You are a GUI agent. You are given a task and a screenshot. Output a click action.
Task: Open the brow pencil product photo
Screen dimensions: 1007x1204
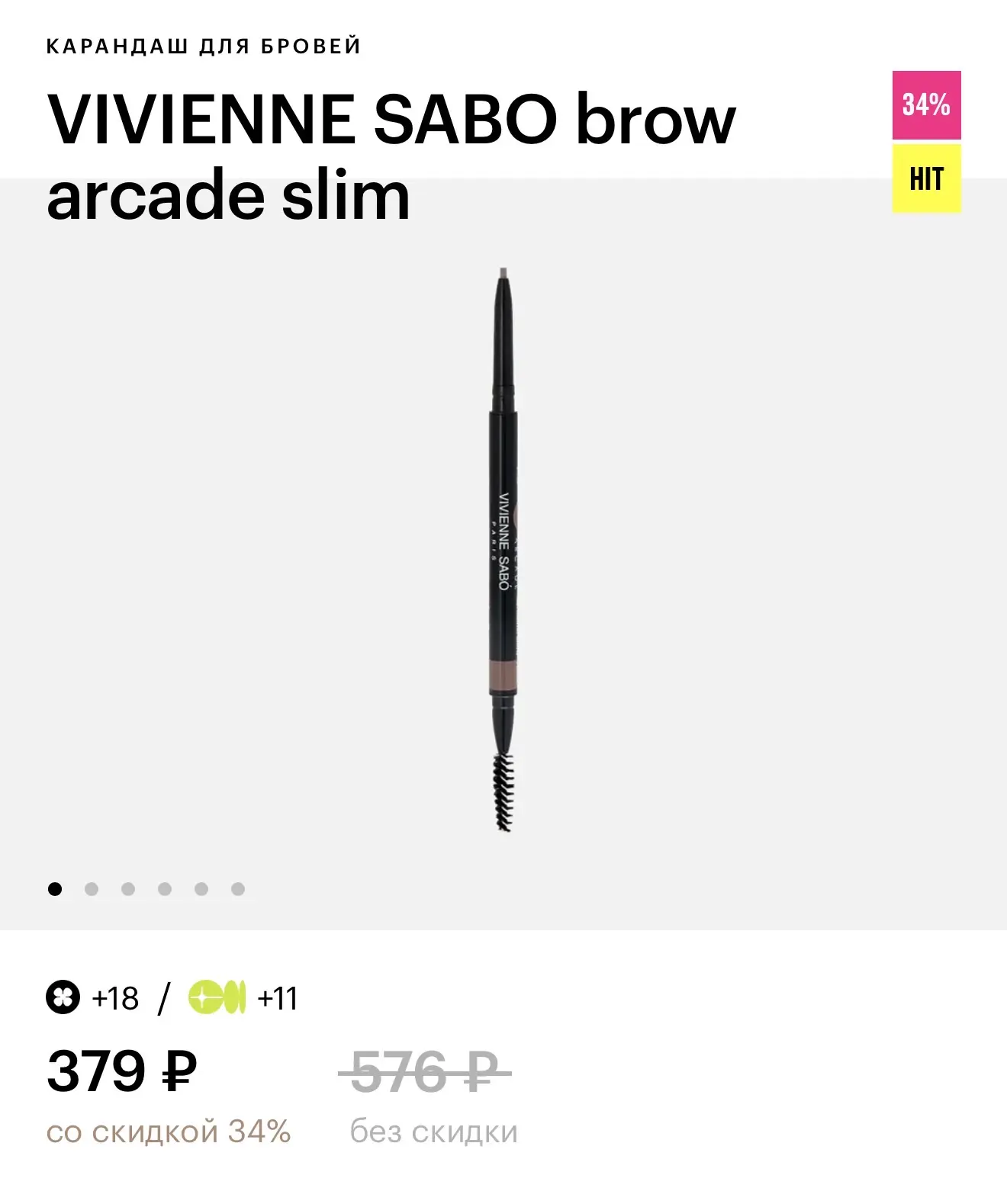pyautogui.click(x=502, y=549)
